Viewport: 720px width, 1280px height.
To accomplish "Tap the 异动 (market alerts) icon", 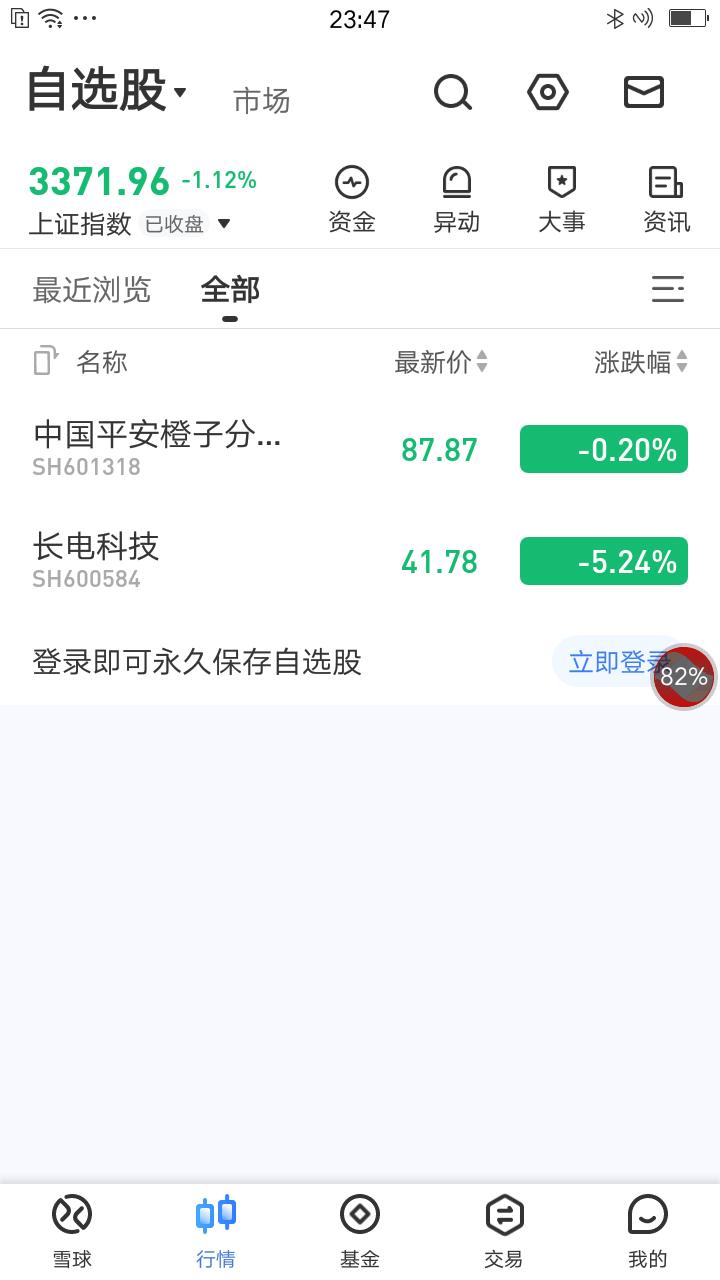I will click(456, 196).
